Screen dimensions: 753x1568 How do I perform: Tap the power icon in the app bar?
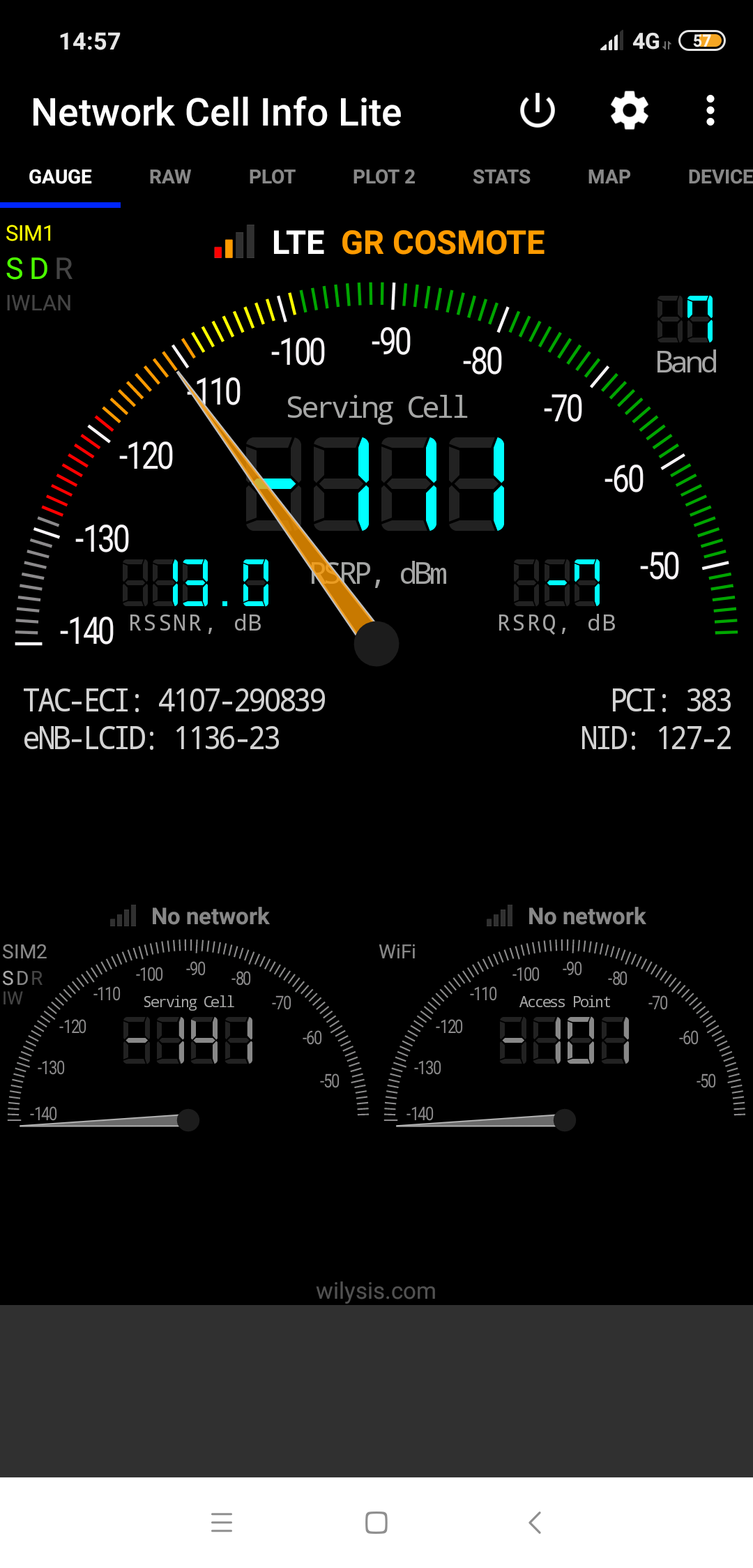tap(538, 111)
